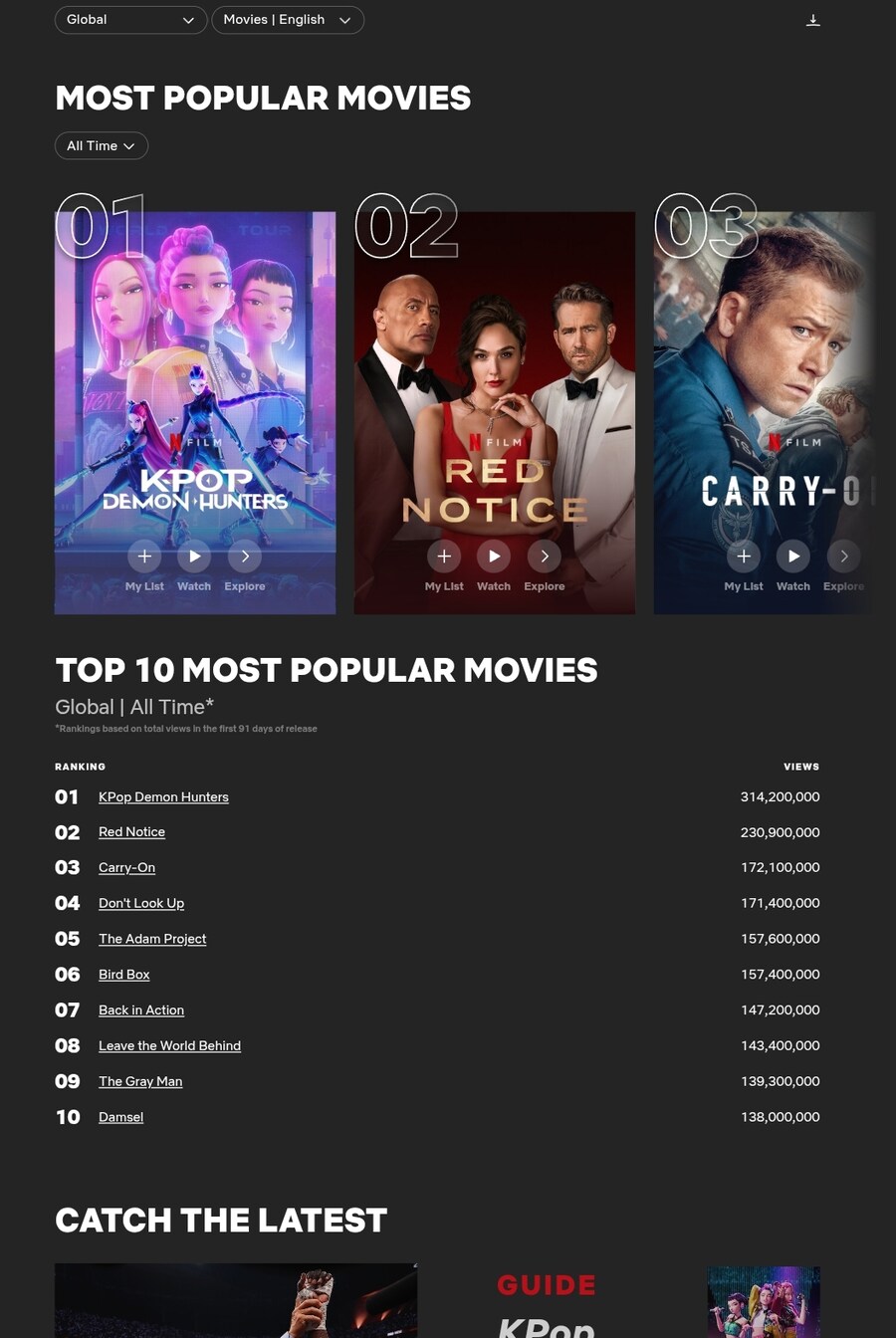Open the All Time period dropdown
The image size is (896, 1338).
click(x=101, y=145)
